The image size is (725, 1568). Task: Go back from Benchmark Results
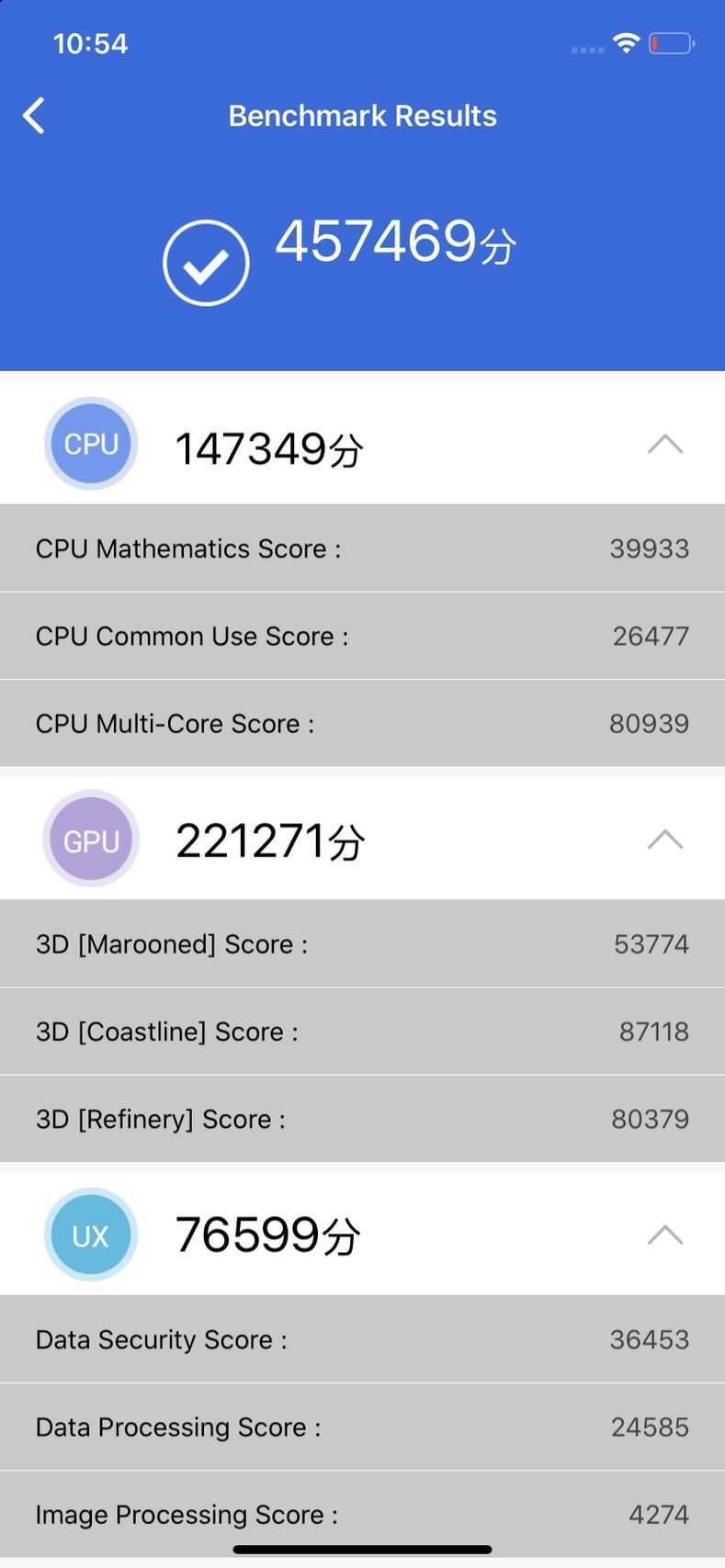(x=34, y=116)
